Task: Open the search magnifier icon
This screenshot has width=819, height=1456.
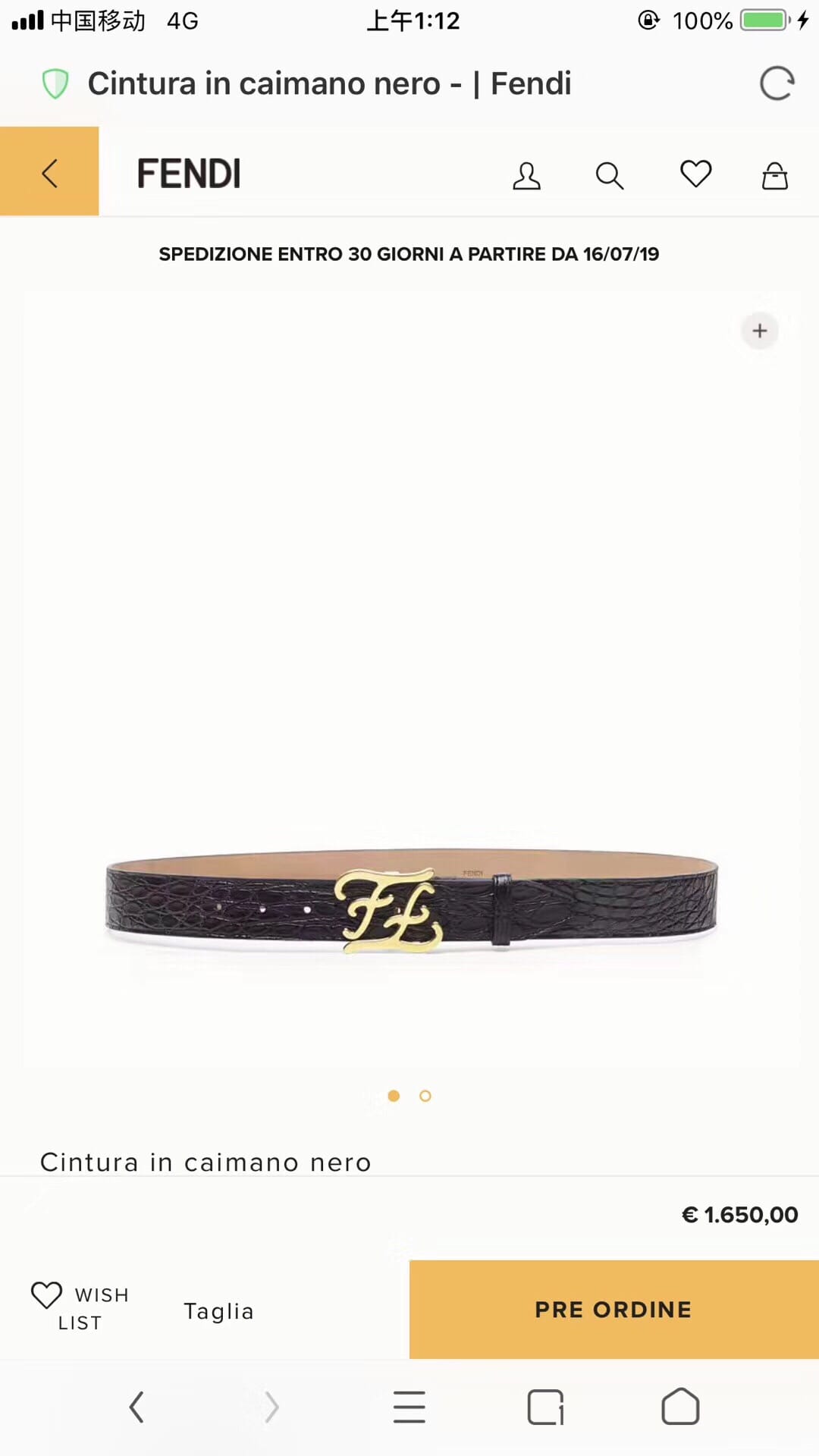Action: tap(610, 175)
